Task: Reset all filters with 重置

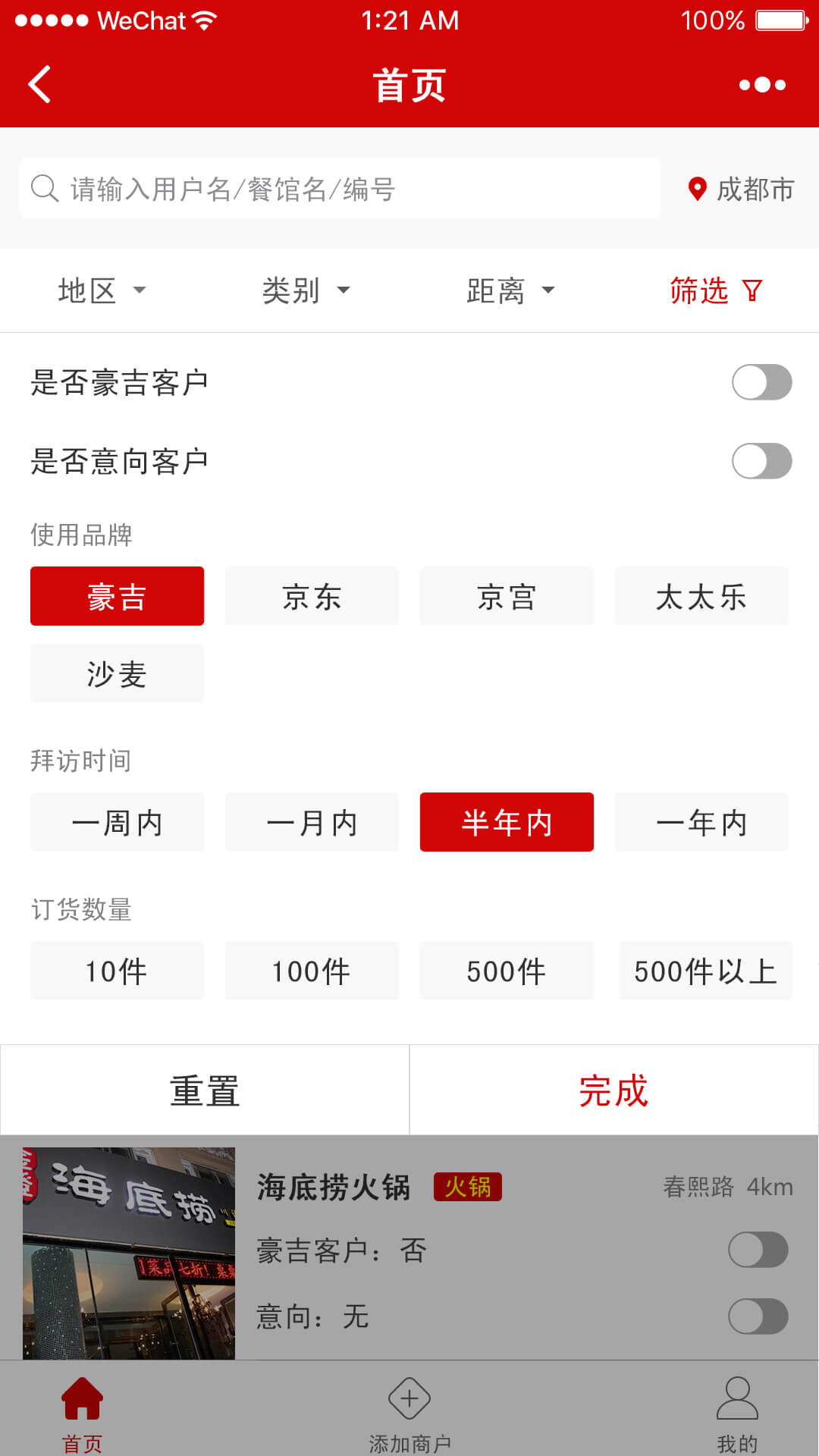Action: [x=205, y=1090]
